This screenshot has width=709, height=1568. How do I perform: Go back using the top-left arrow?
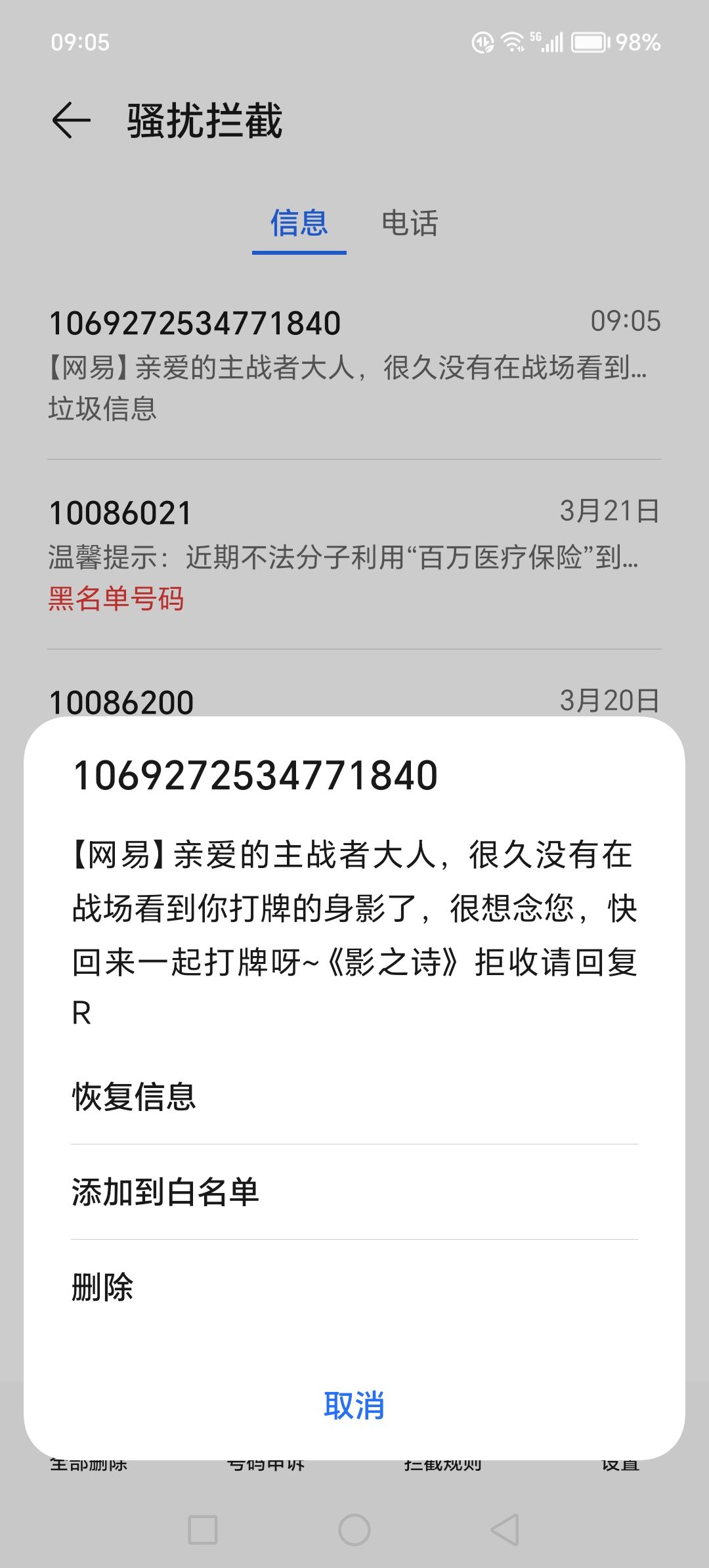point(71,121)
